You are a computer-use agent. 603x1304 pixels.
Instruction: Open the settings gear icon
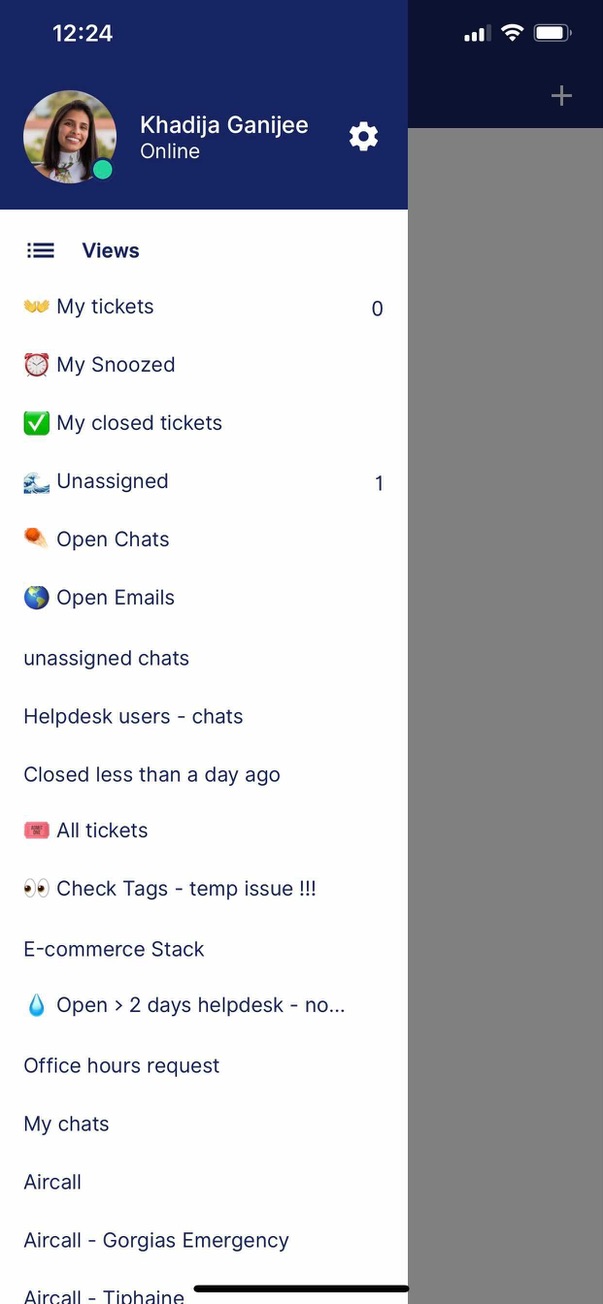(363, 137)
